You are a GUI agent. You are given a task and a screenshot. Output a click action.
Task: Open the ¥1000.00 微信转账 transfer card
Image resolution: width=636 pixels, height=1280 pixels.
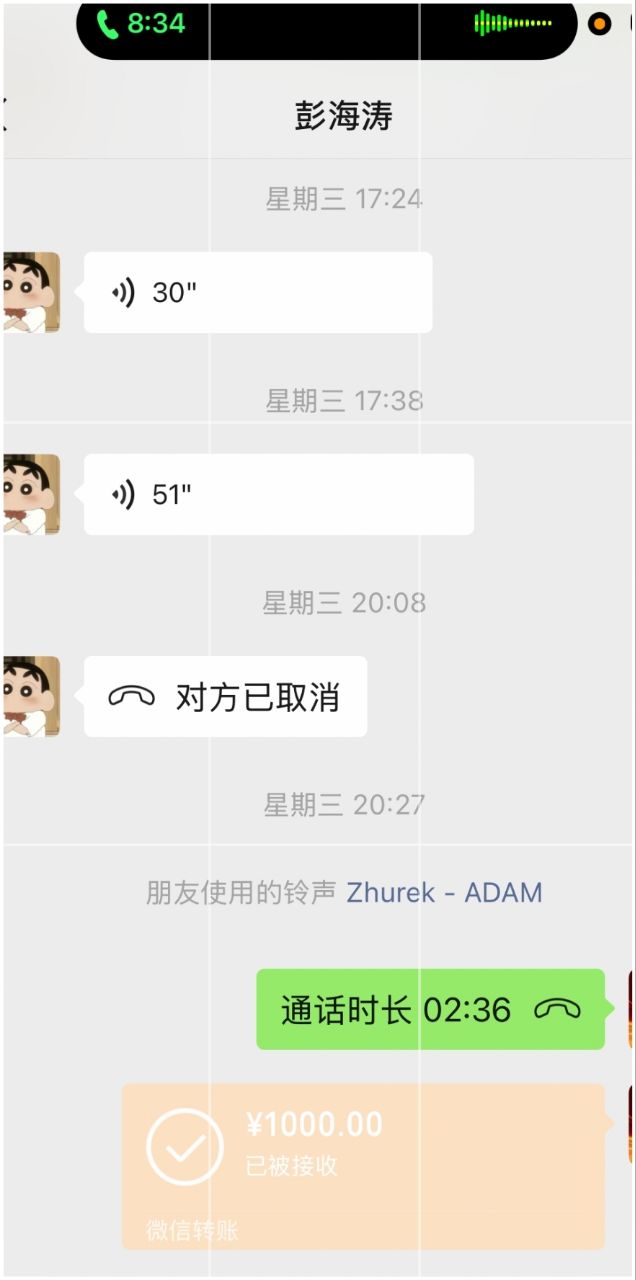click(x=364, y=1166)
